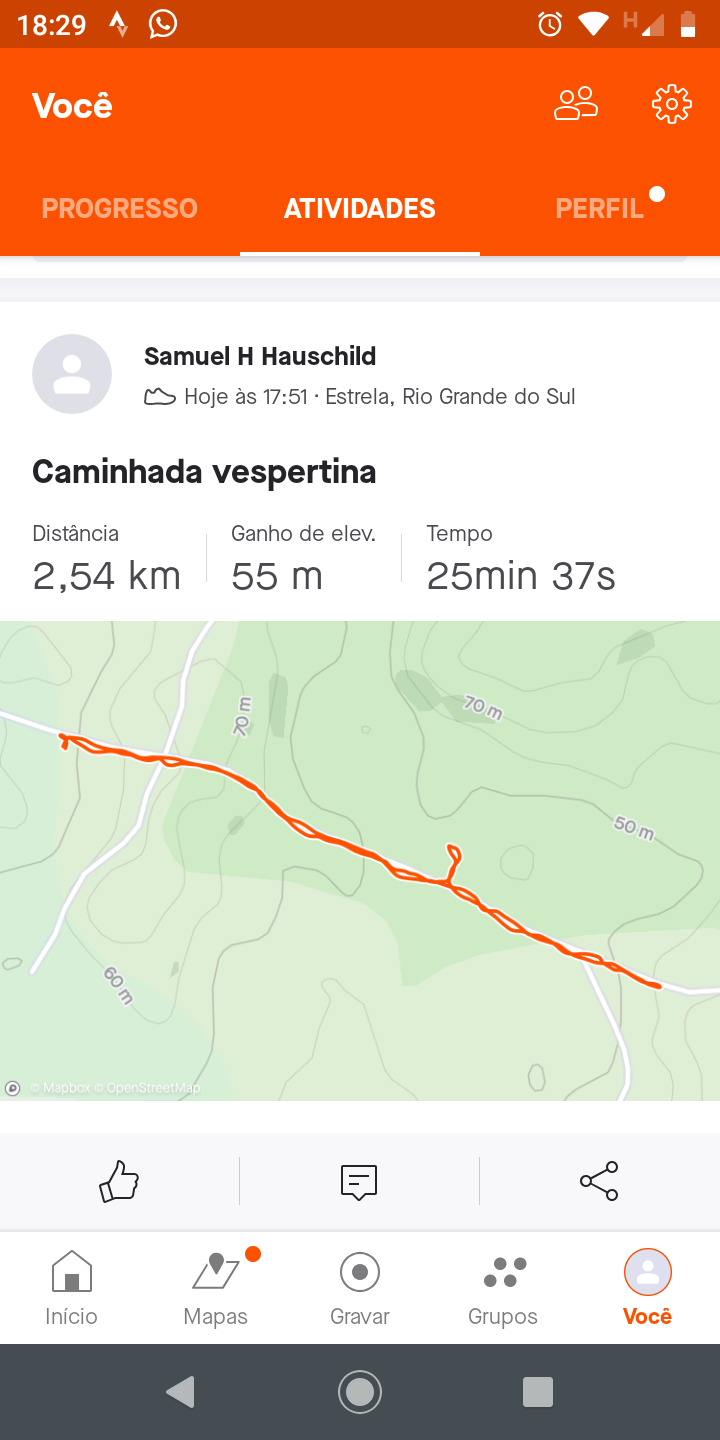Give kudos with the thumbs-up icon
This screenshot has height=1440, width=720.
click(119, 1181)
